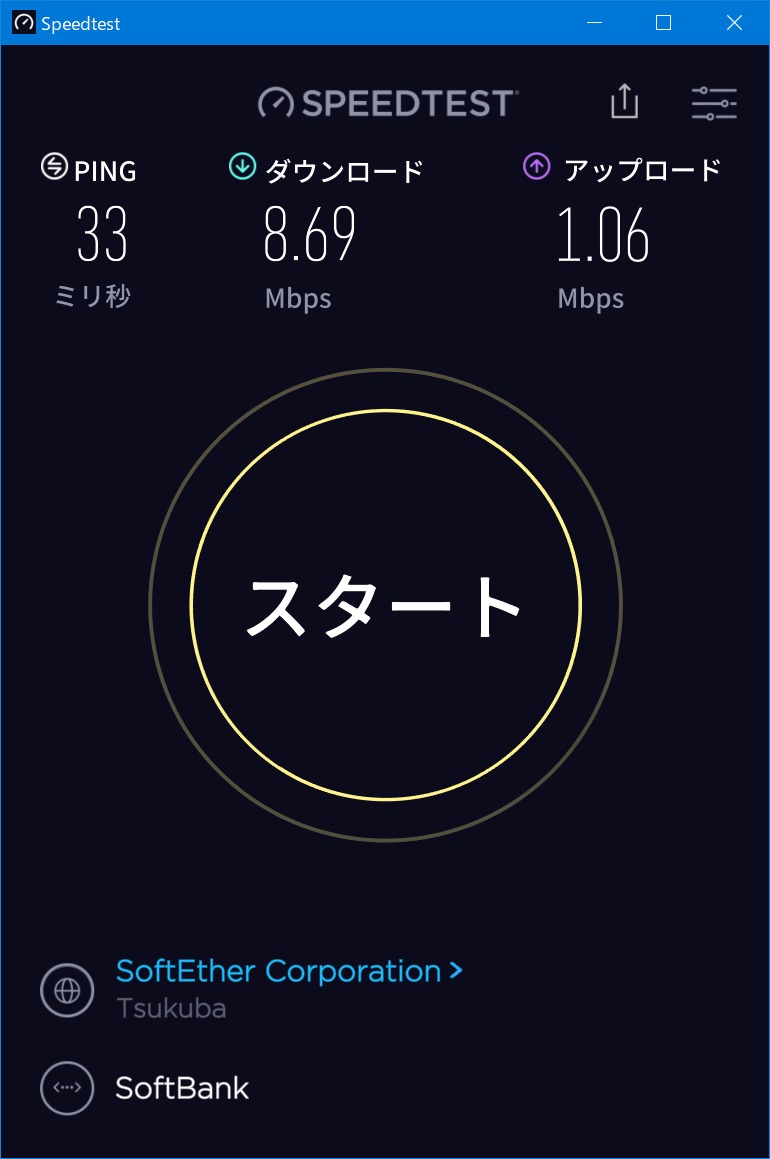The image size is (770, 1159).
Task: Close the Speedtest window
Action: pos(735,23)
